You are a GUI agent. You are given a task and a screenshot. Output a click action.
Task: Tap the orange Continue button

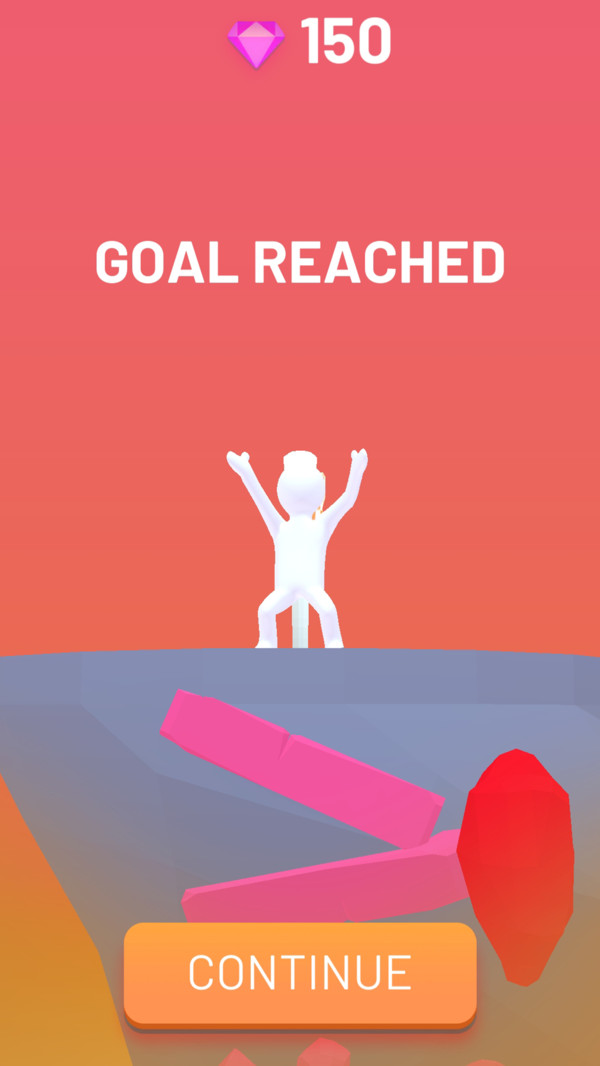300,973
